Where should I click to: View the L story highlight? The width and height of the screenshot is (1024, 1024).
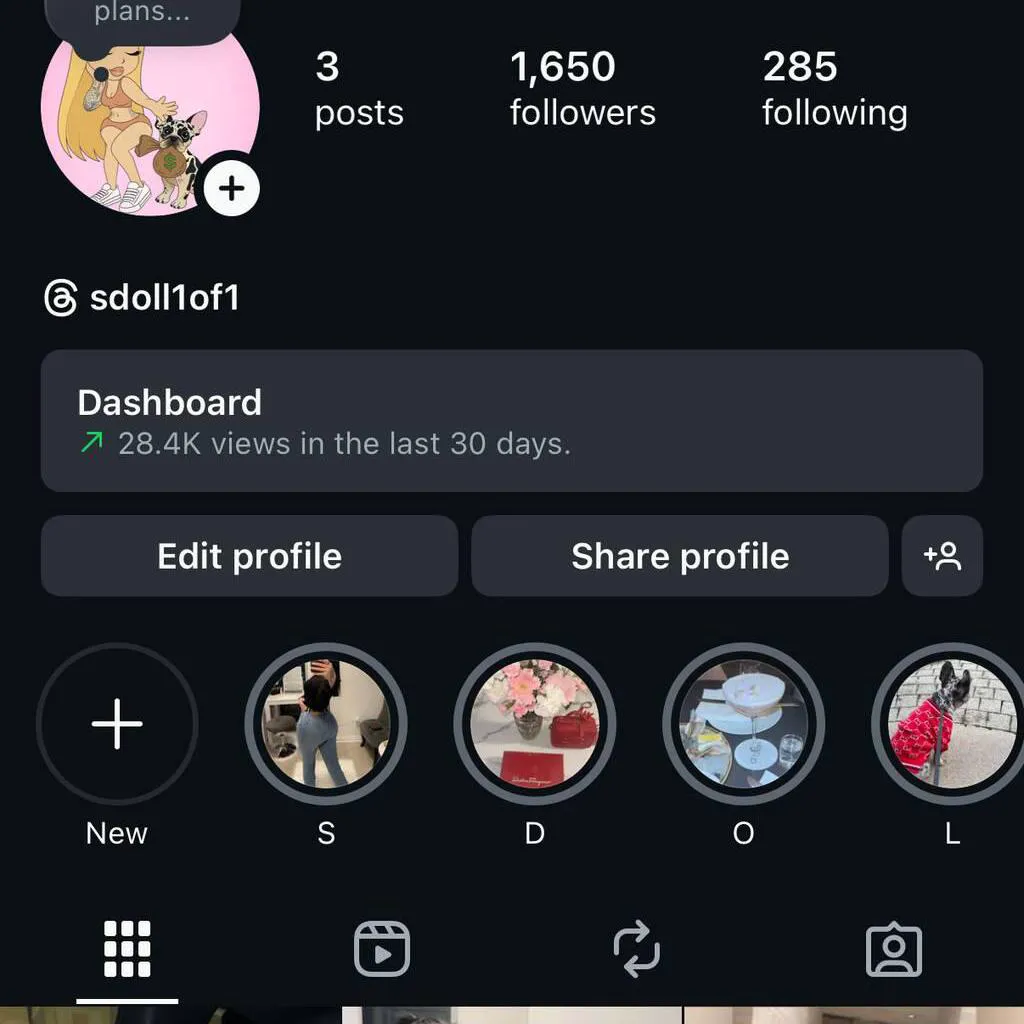point(950,724)
